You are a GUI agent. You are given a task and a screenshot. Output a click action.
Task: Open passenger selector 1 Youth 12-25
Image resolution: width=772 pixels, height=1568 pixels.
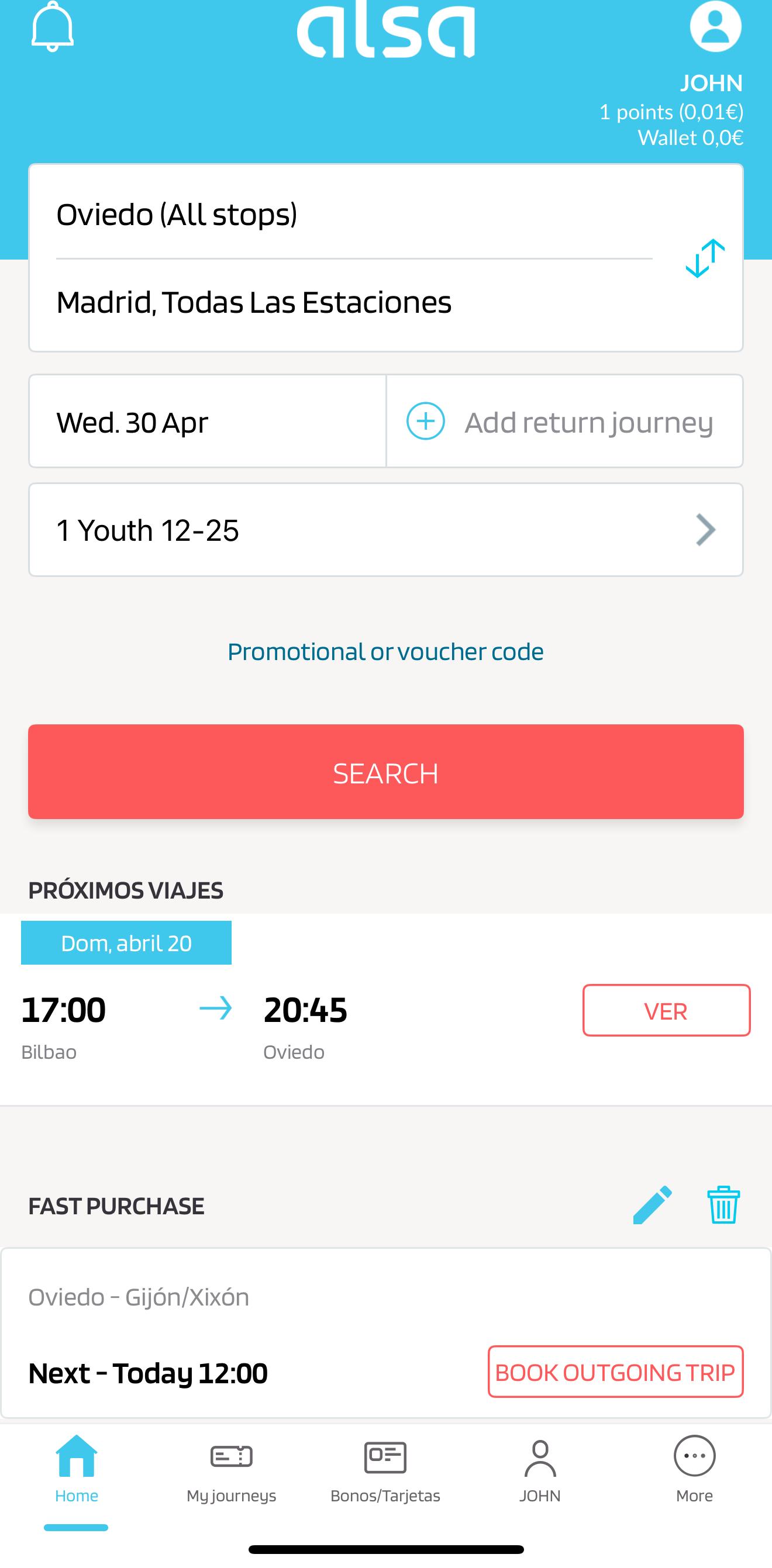point(386,530)
